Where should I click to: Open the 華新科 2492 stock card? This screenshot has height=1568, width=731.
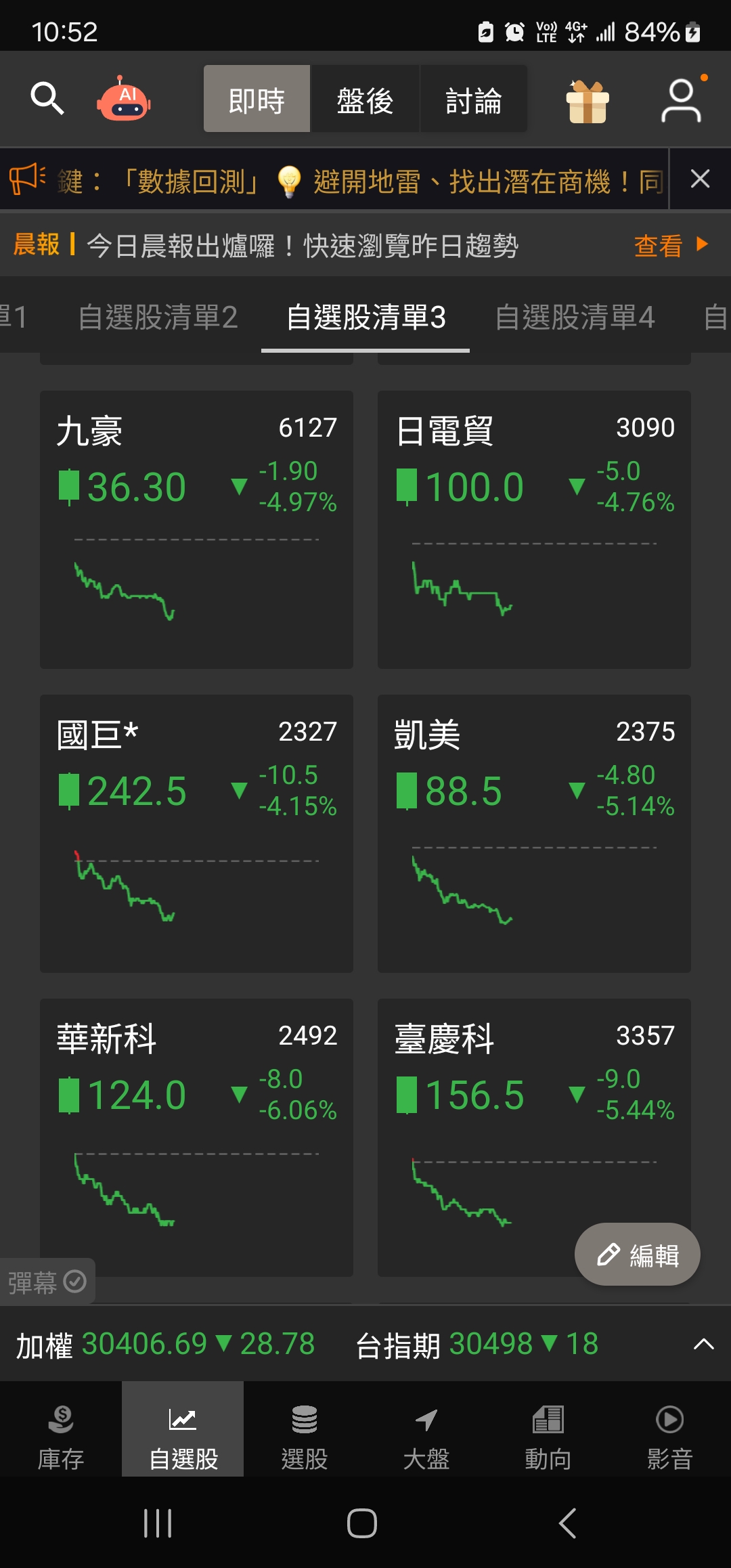click(196, 1137)
